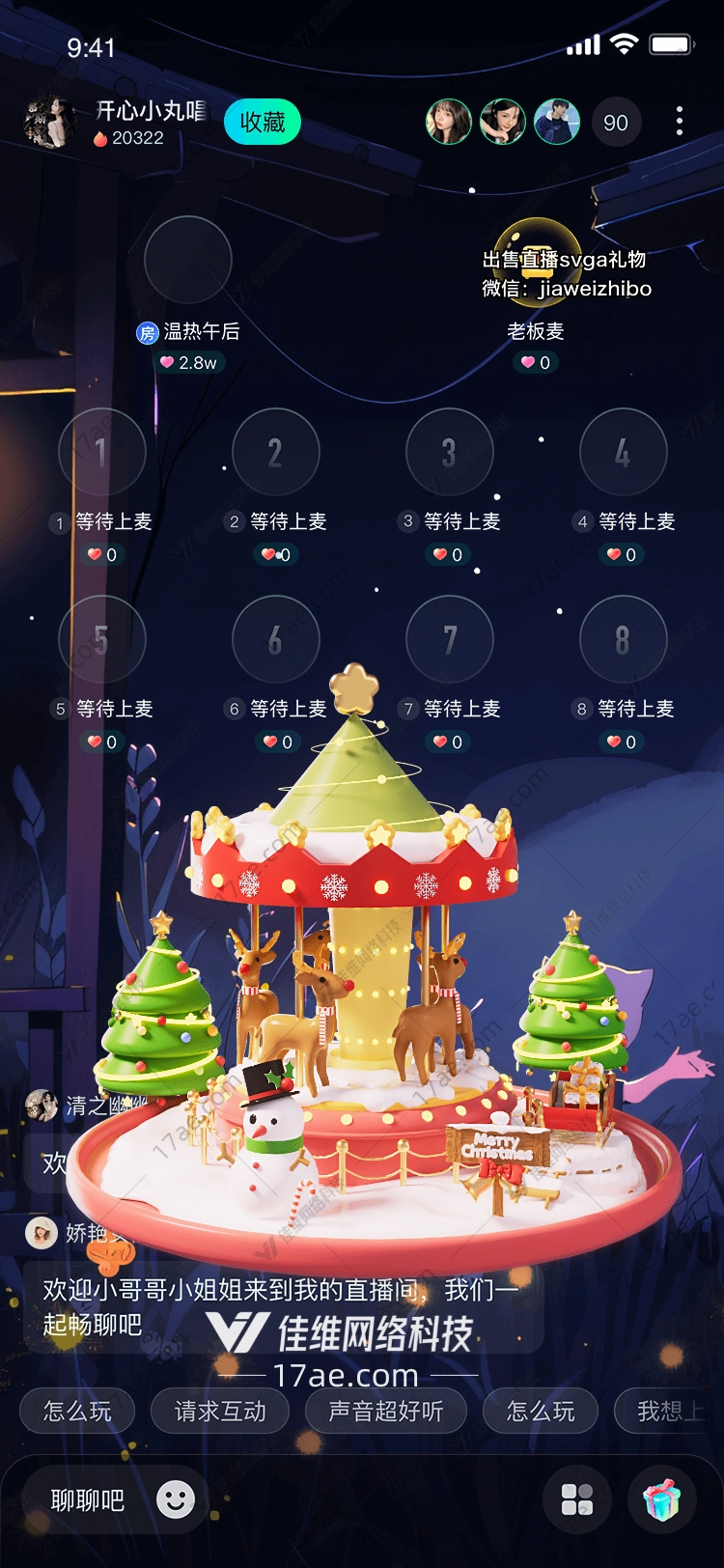Open host 开心小丸唯's profile avatar
This screenshot has width=724, height=1568.
pos(49,123)
